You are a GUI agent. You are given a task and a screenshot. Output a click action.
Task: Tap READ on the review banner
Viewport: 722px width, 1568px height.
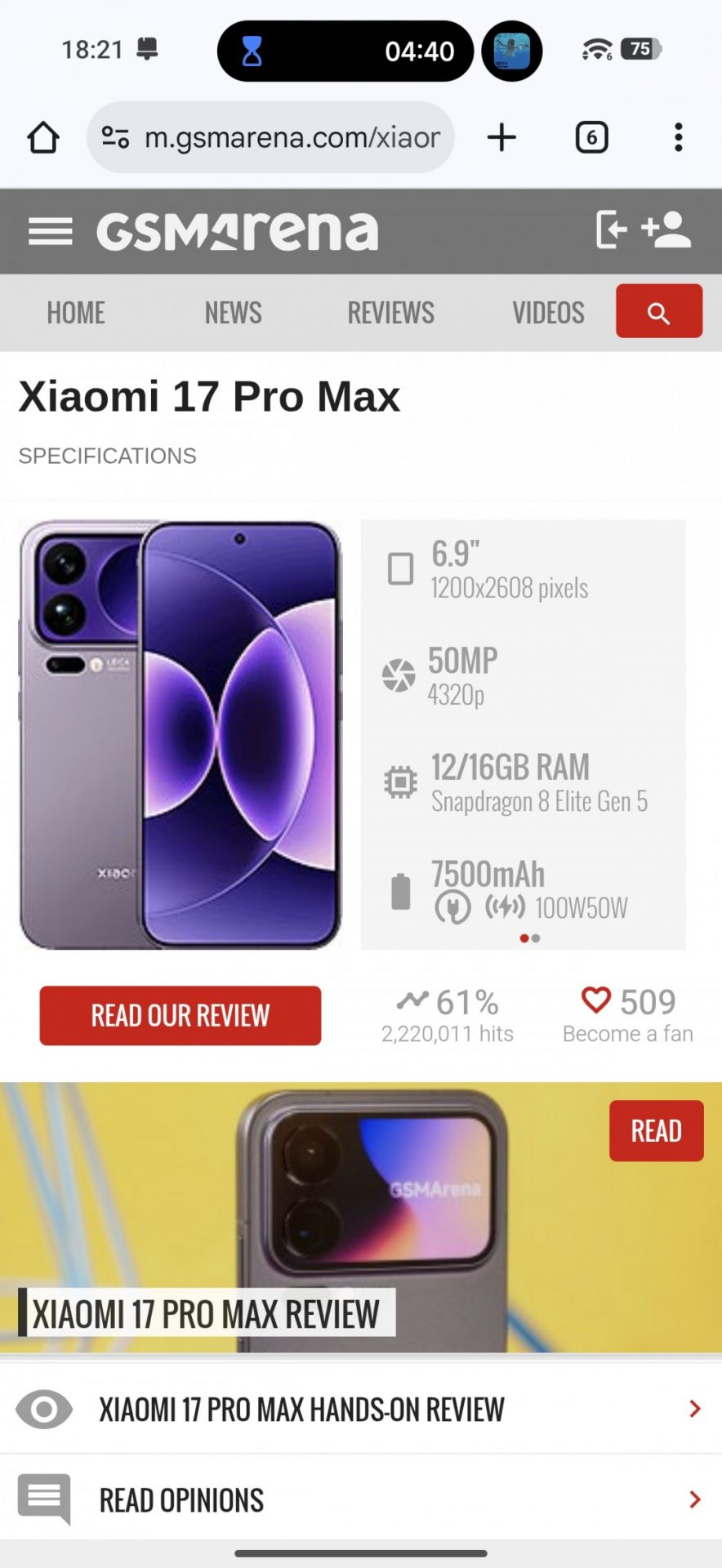(656, 1130)
